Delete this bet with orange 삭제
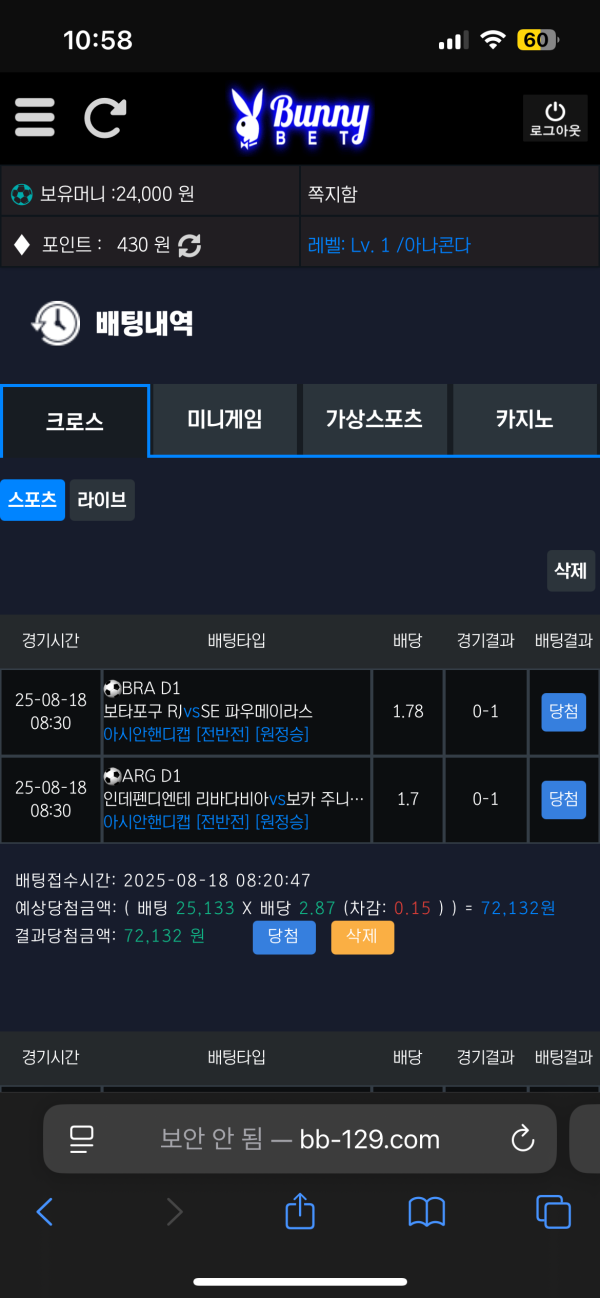 point(362,937)
